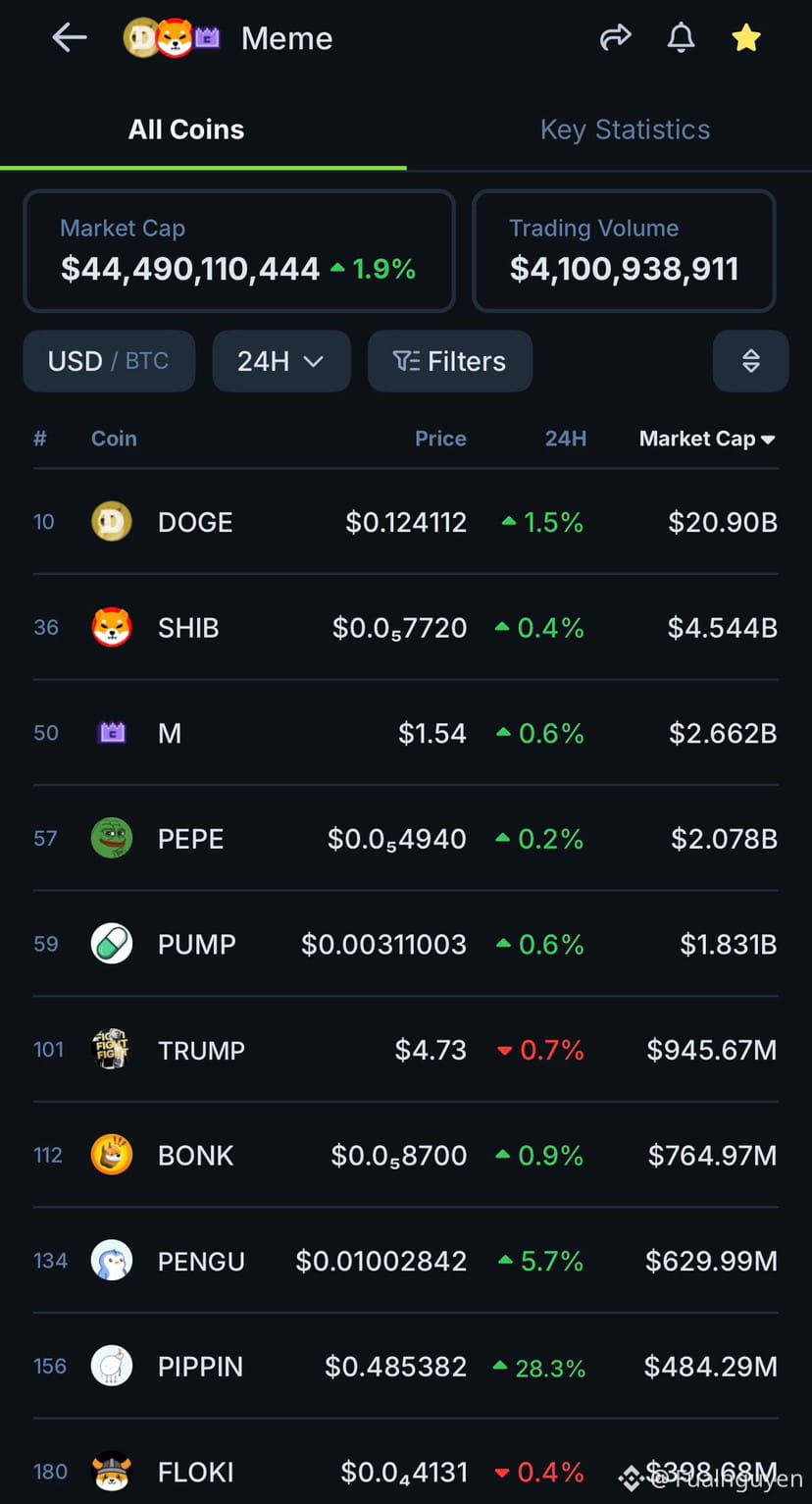View the PENGU coin details
Viewport: 812px width, 1504px height.
[201, 1261]
